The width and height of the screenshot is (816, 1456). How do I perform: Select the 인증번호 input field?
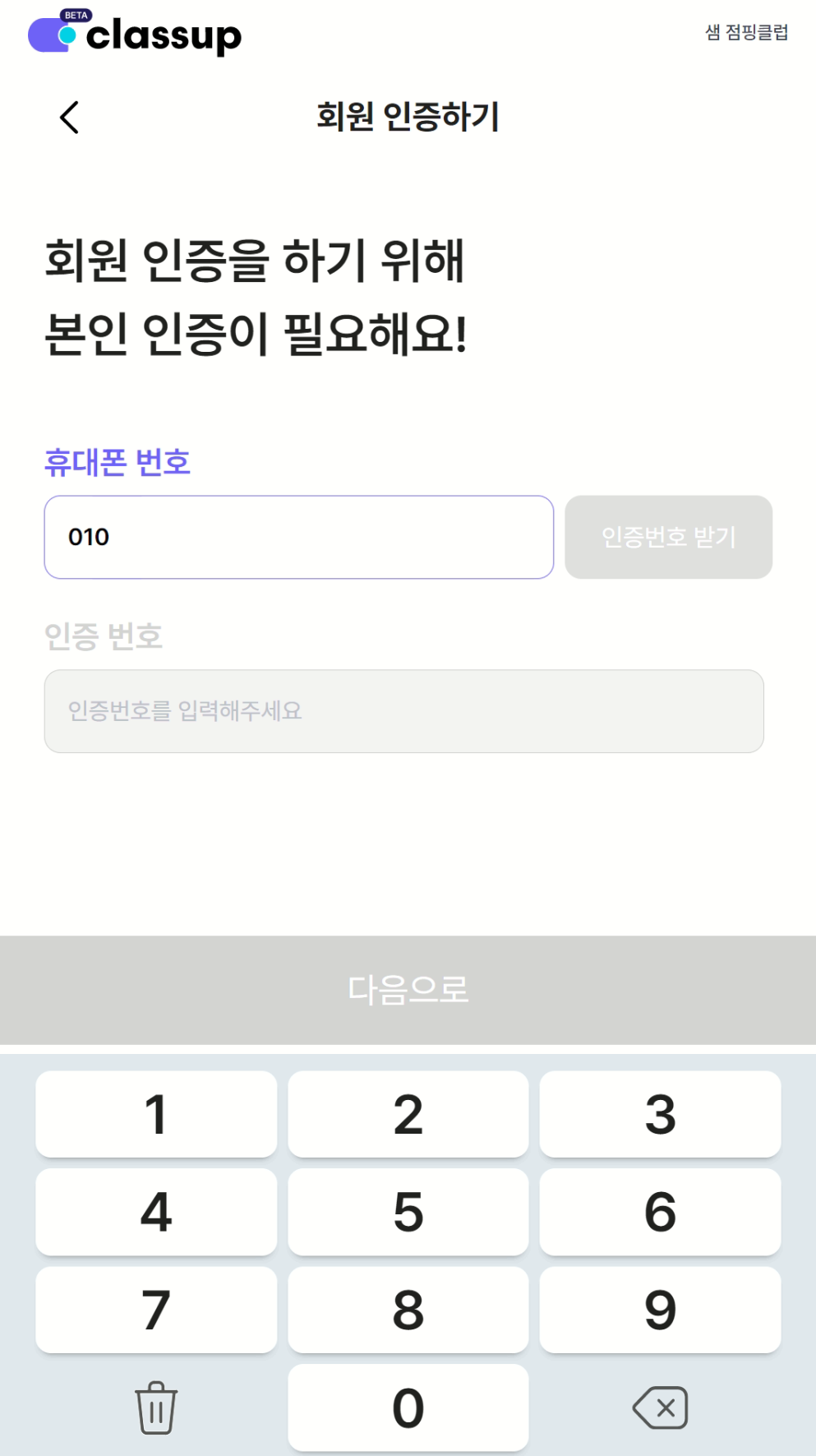[403, 711]
